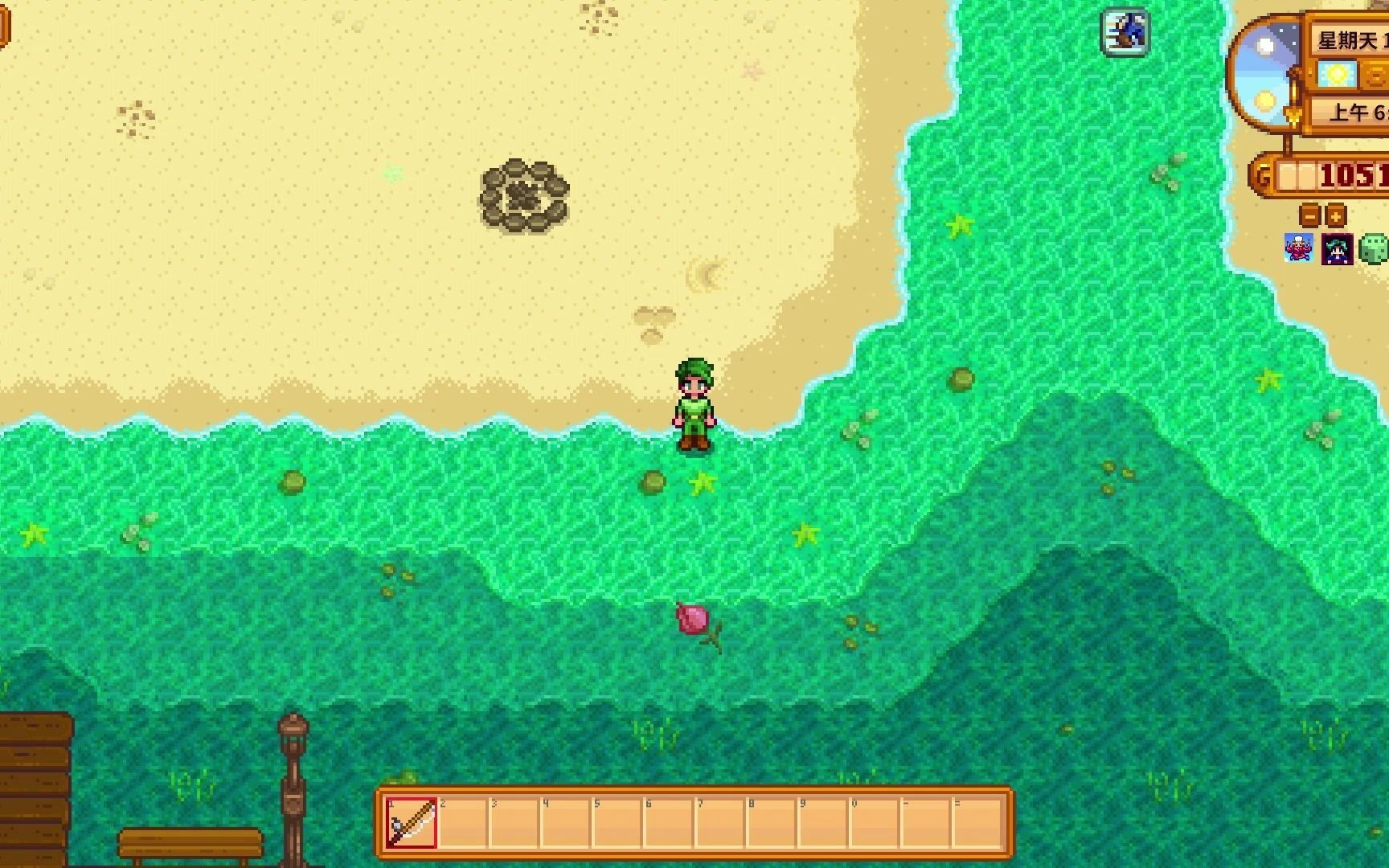Tap the crab chef buff icon
Image resolution: width=1389 pixels, height=868 pixels.
1299,248
